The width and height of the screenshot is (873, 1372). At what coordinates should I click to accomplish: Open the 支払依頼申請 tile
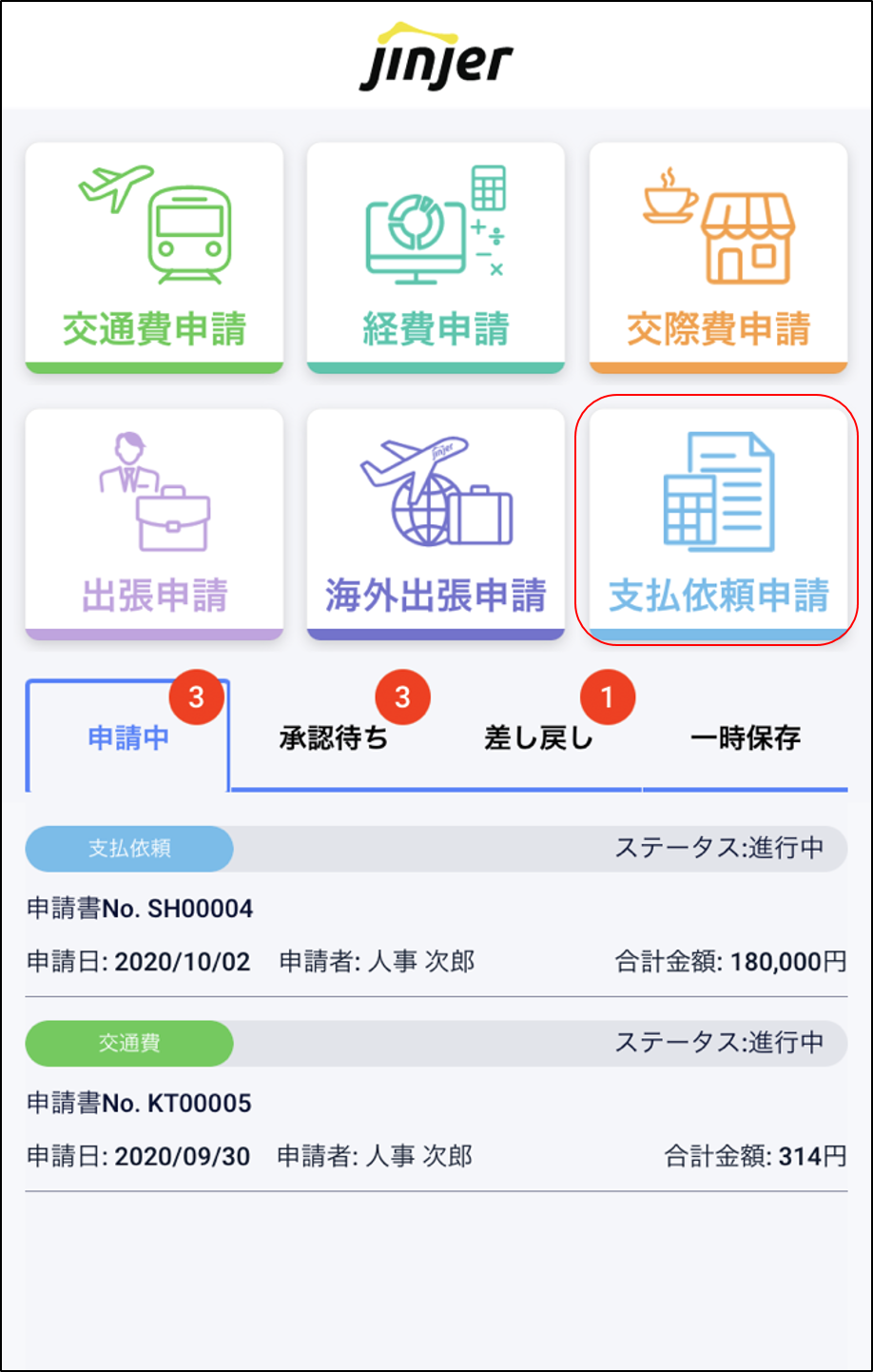[x=718, y=523]
